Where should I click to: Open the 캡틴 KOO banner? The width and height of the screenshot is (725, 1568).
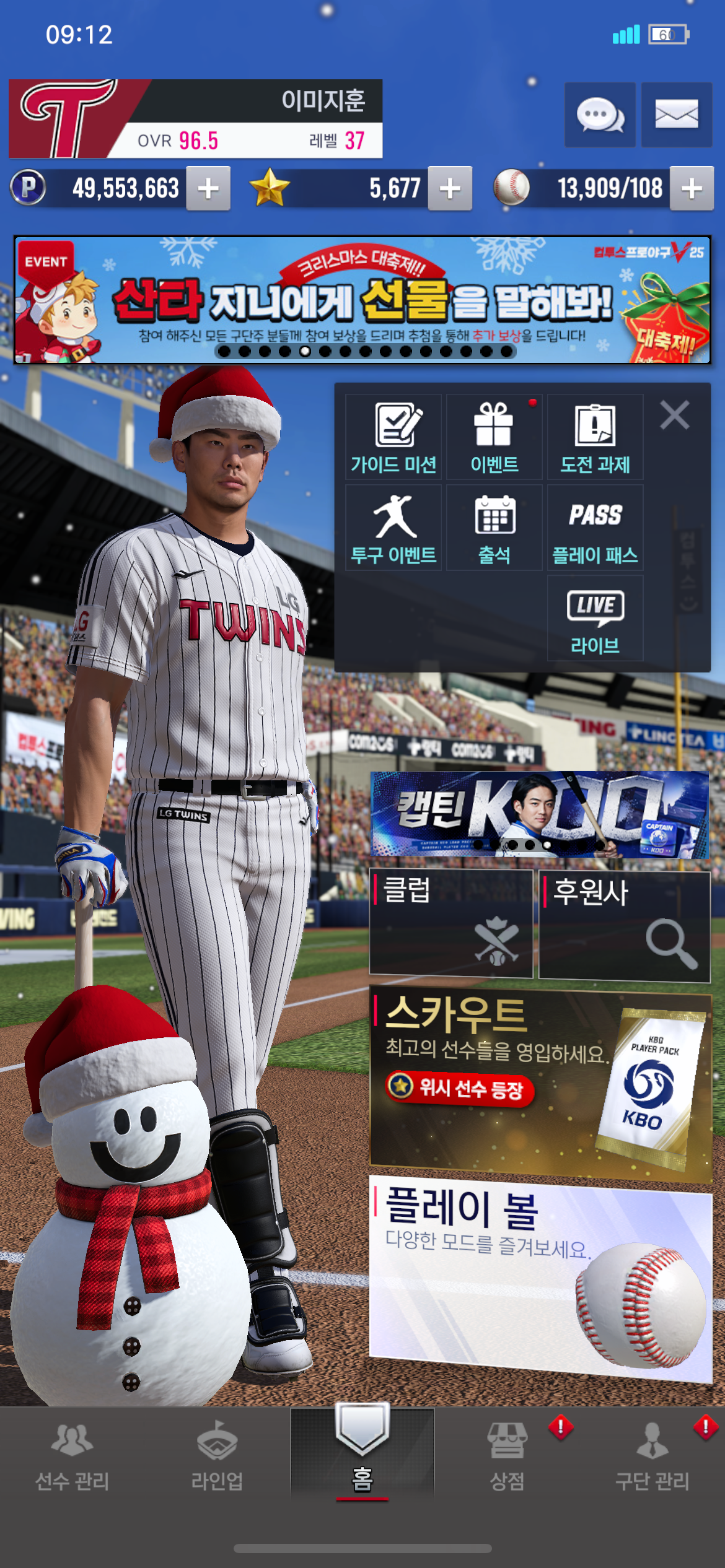(539, 814)
